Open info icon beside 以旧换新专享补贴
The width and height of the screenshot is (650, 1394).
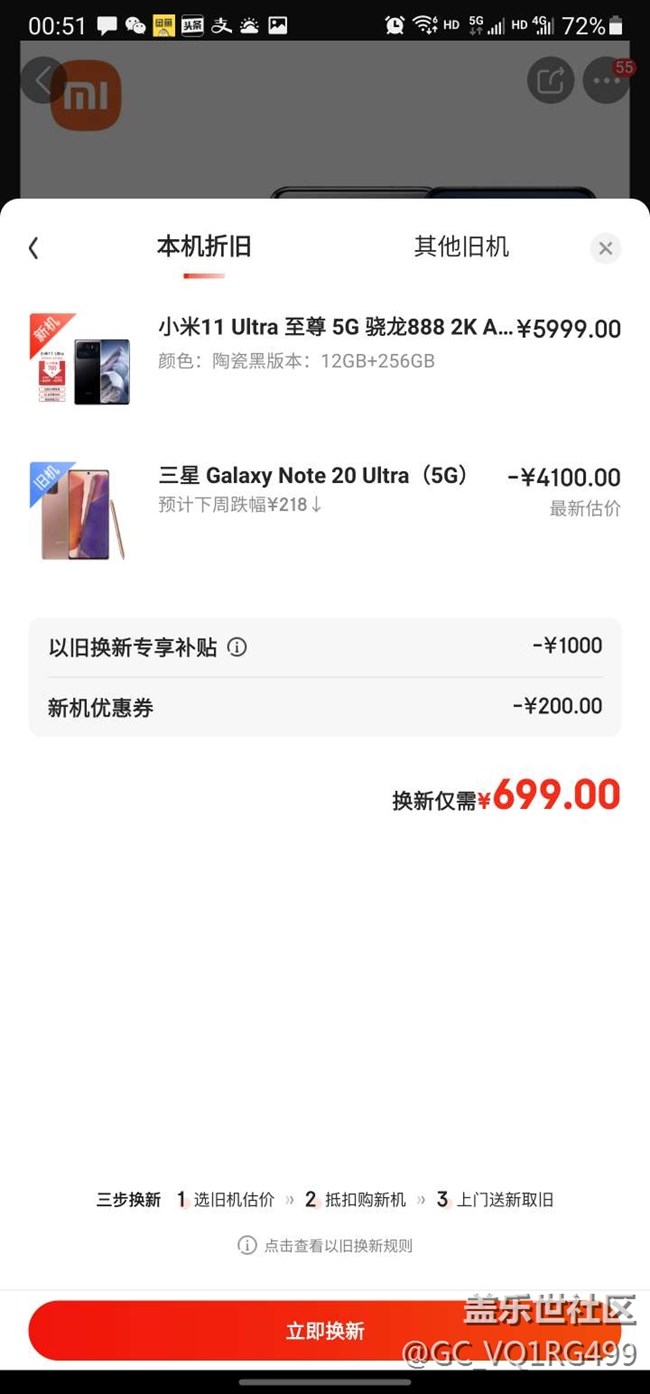point(237,647)
